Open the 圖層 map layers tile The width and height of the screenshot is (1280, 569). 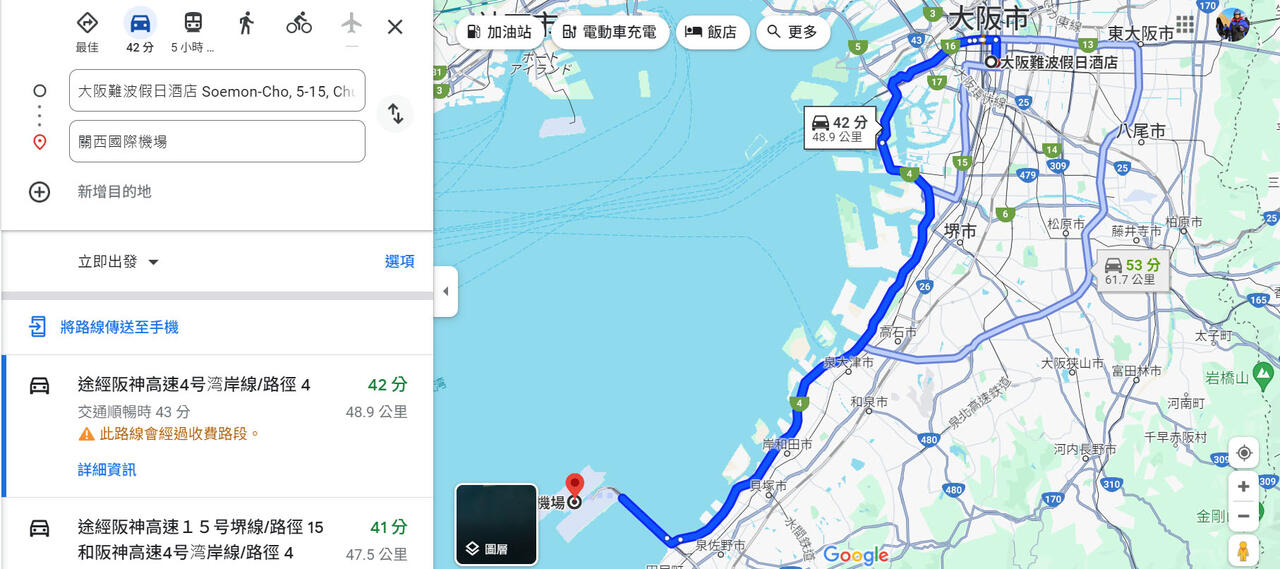pyautogui.click(x=496, y=525)
